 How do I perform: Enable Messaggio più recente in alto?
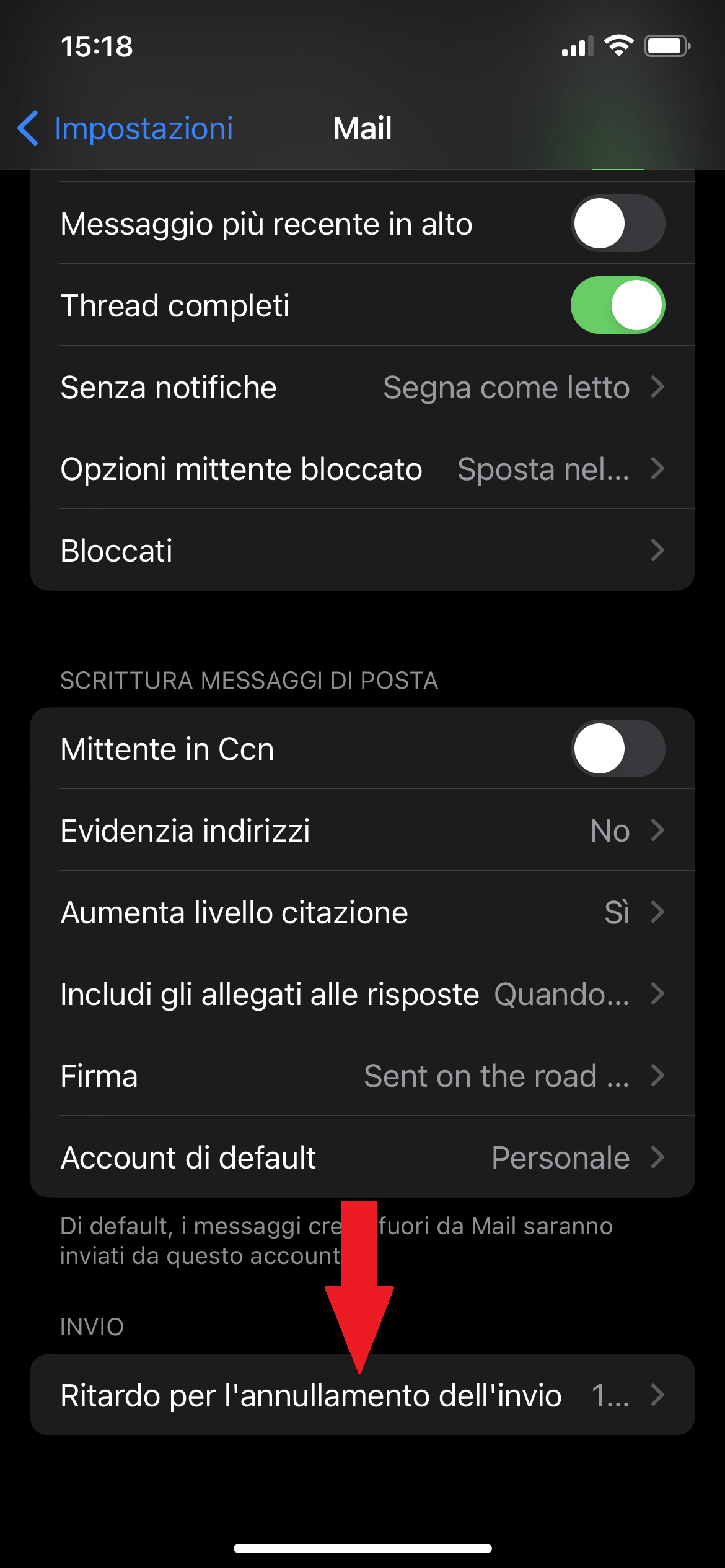(618, 224)
